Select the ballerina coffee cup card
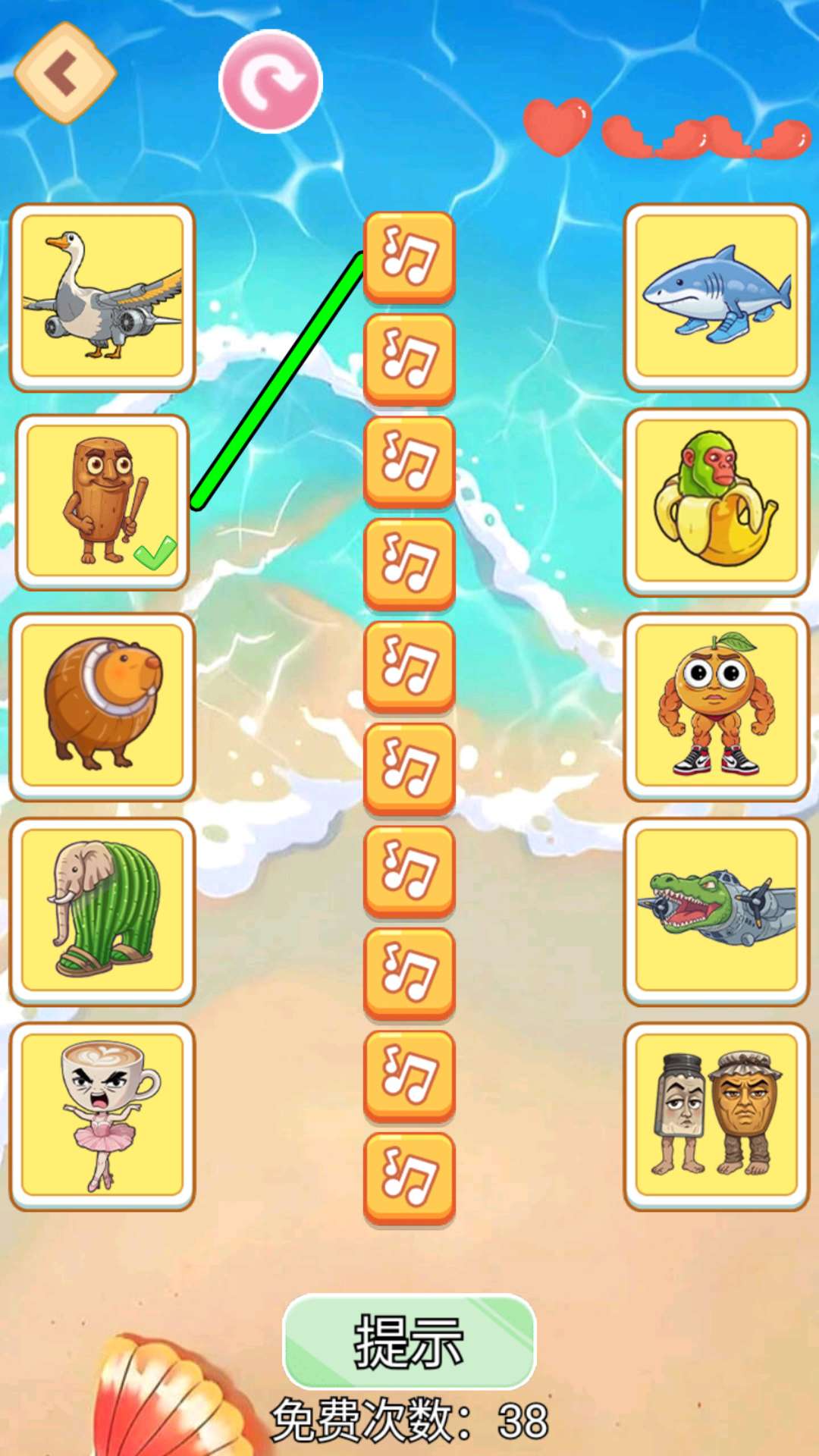Image resolution: width=819 pixels, height=1456 pixels. (102, 1116)
